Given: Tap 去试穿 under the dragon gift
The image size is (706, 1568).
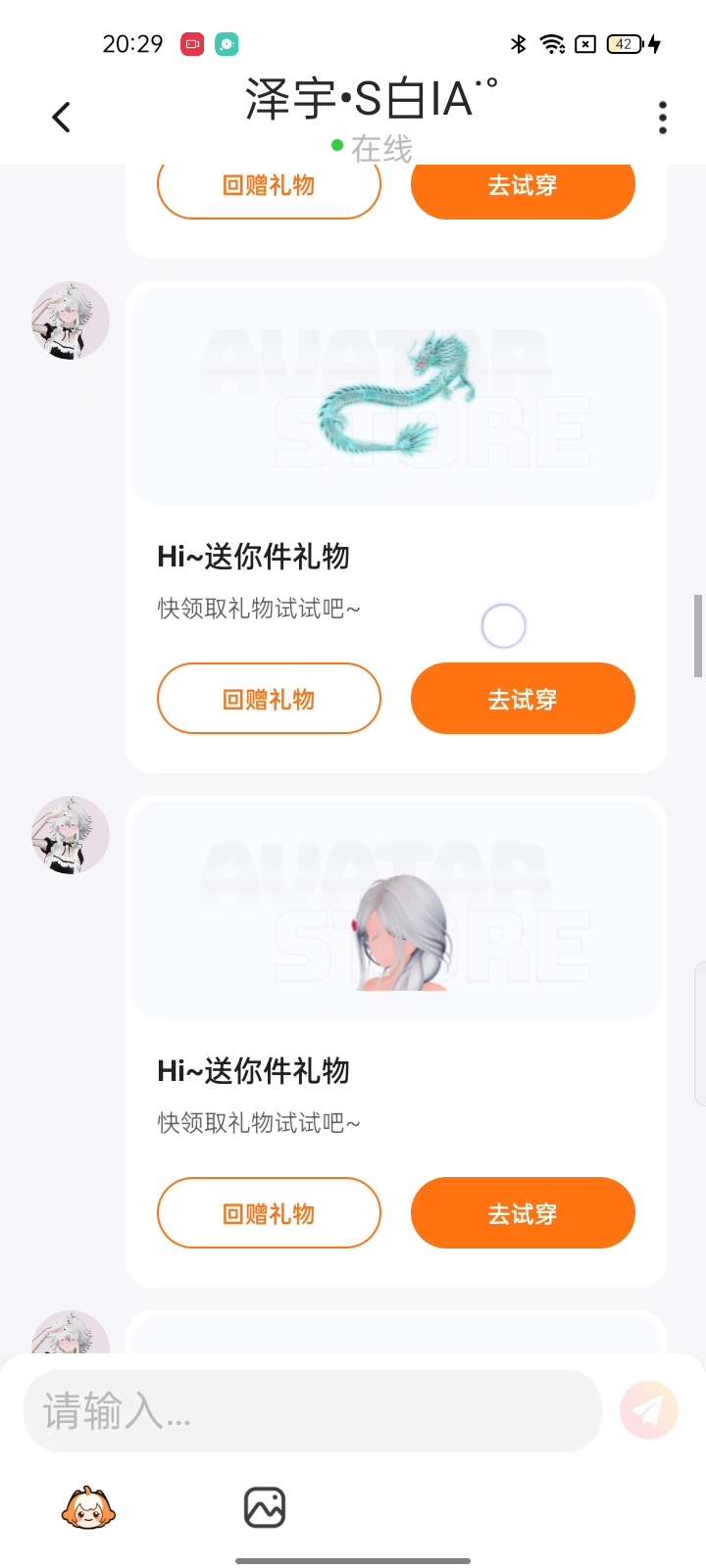Looking at the screenshot, I should [523, 699].
